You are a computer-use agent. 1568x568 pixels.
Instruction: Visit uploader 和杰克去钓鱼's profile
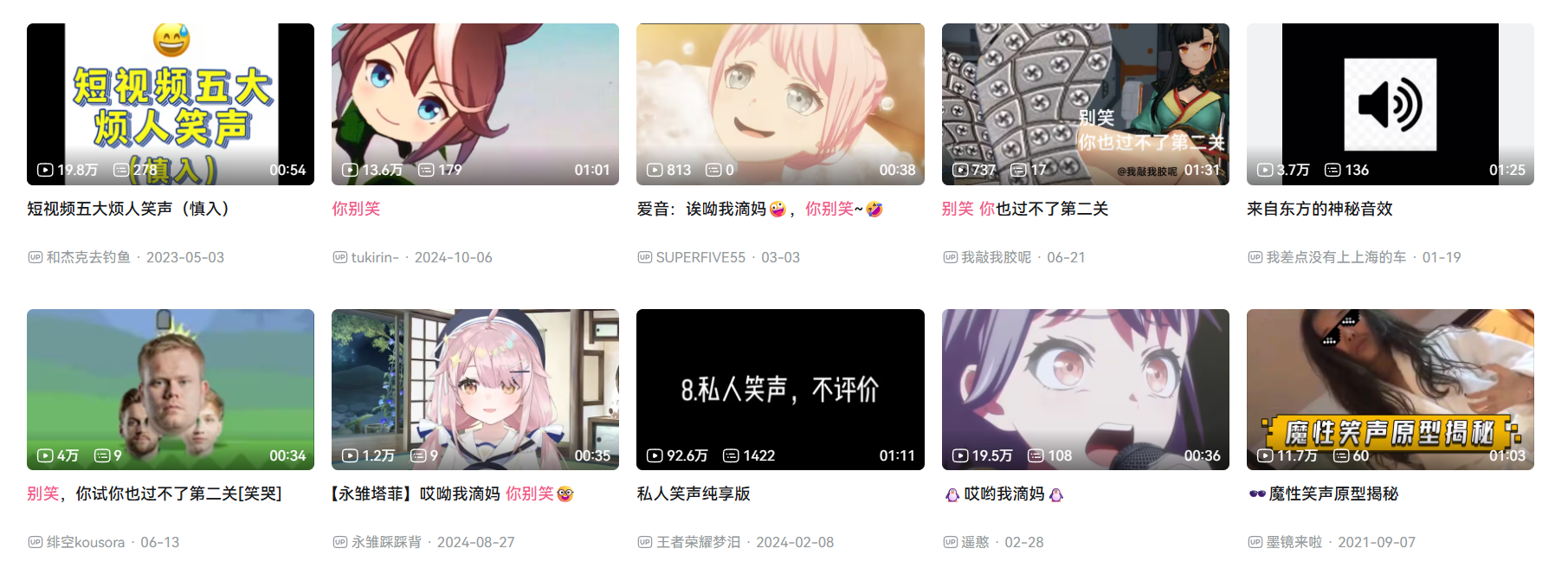pyautogui.click(x=88, y=257)
